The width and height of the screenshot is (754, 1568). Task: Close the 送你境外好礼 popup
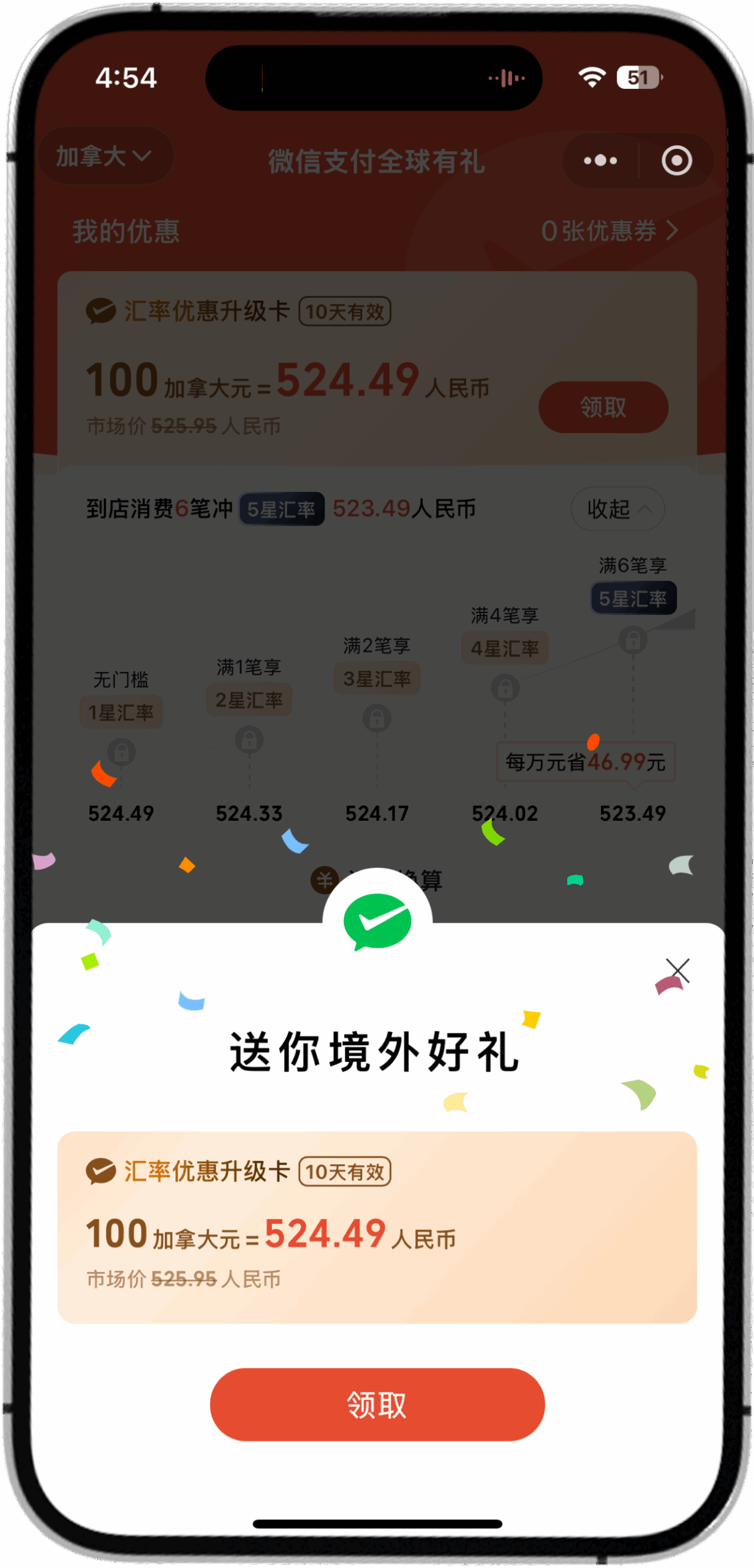tap(678, 971)
